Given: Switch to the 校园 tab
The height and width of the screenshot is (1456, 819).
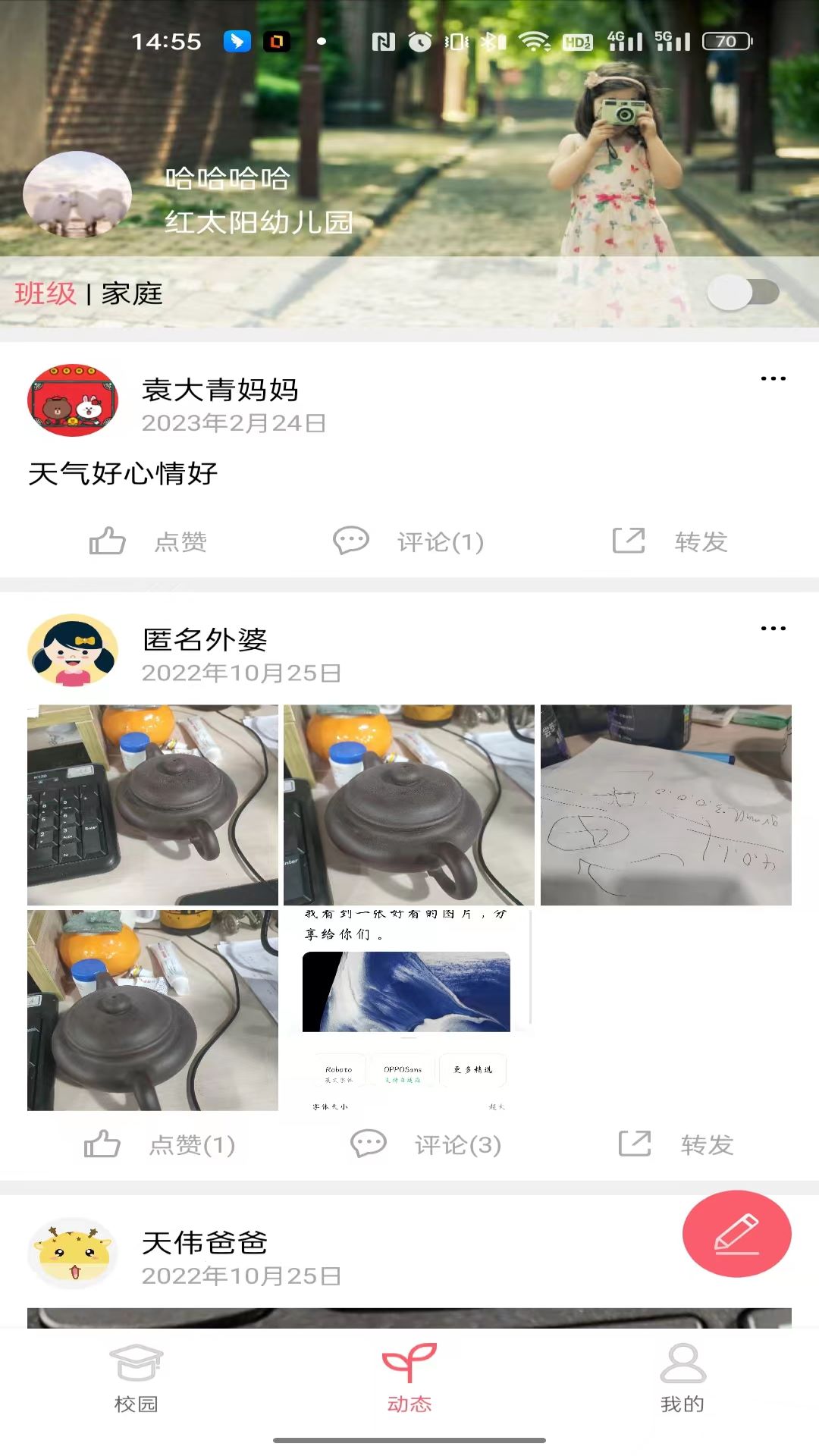Looking at the screenshot, I should click(136, 1376).
